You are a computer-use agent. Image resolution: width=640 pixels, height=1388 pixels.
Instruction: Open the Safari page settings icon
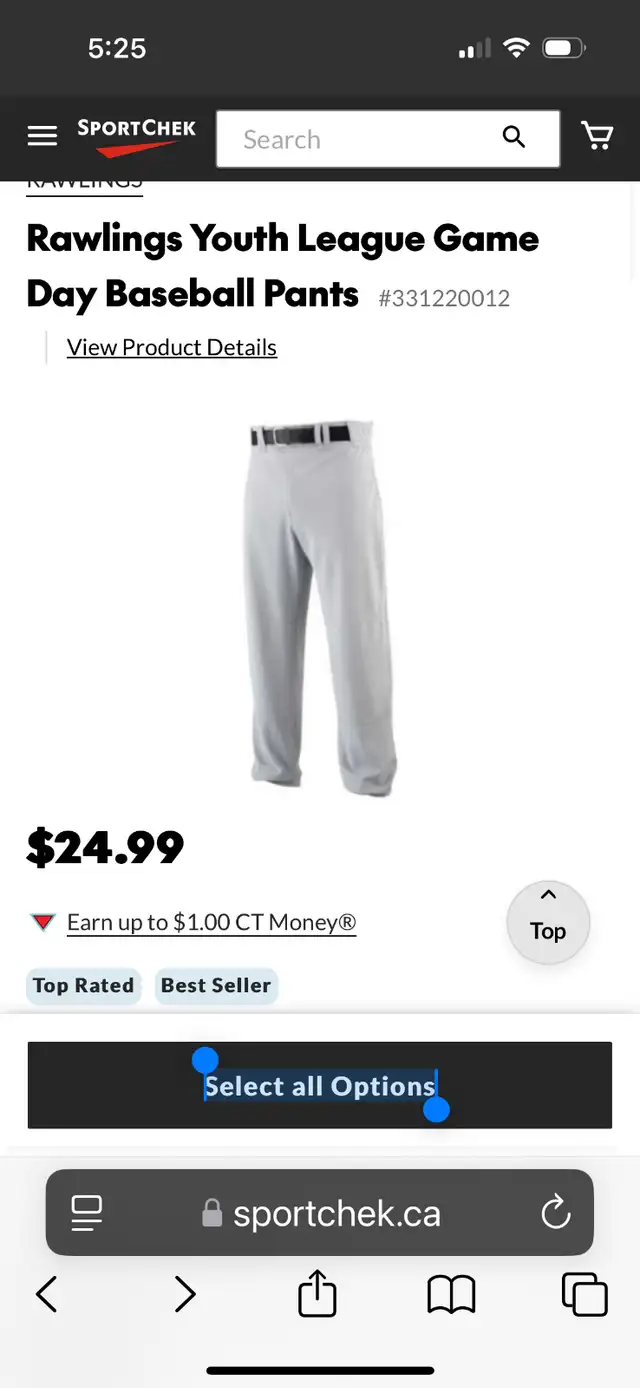coord(87,1213)
